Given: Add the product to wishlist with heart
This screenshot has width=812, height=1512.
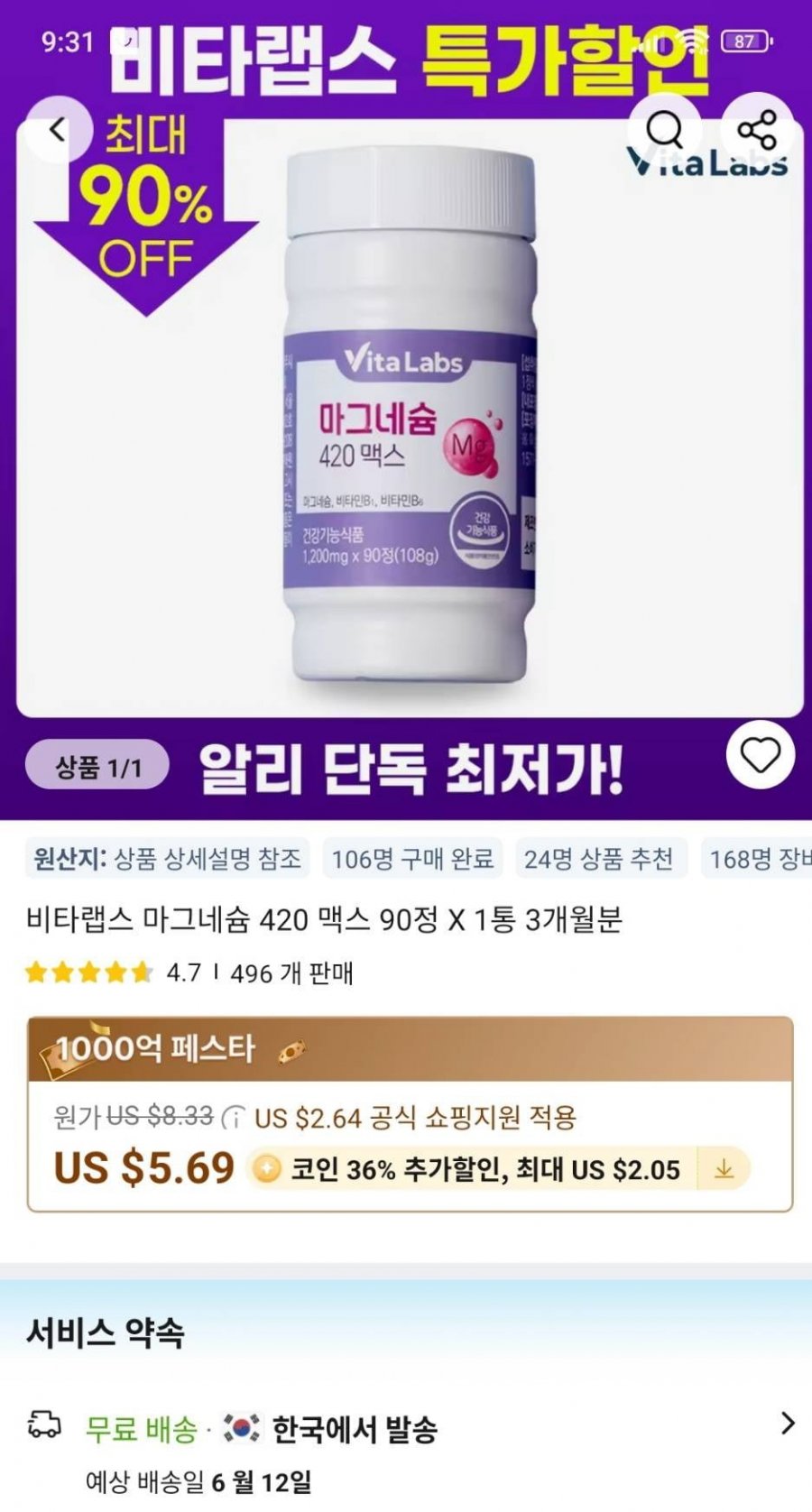Looking at the screenshot, I should [760, 755].
